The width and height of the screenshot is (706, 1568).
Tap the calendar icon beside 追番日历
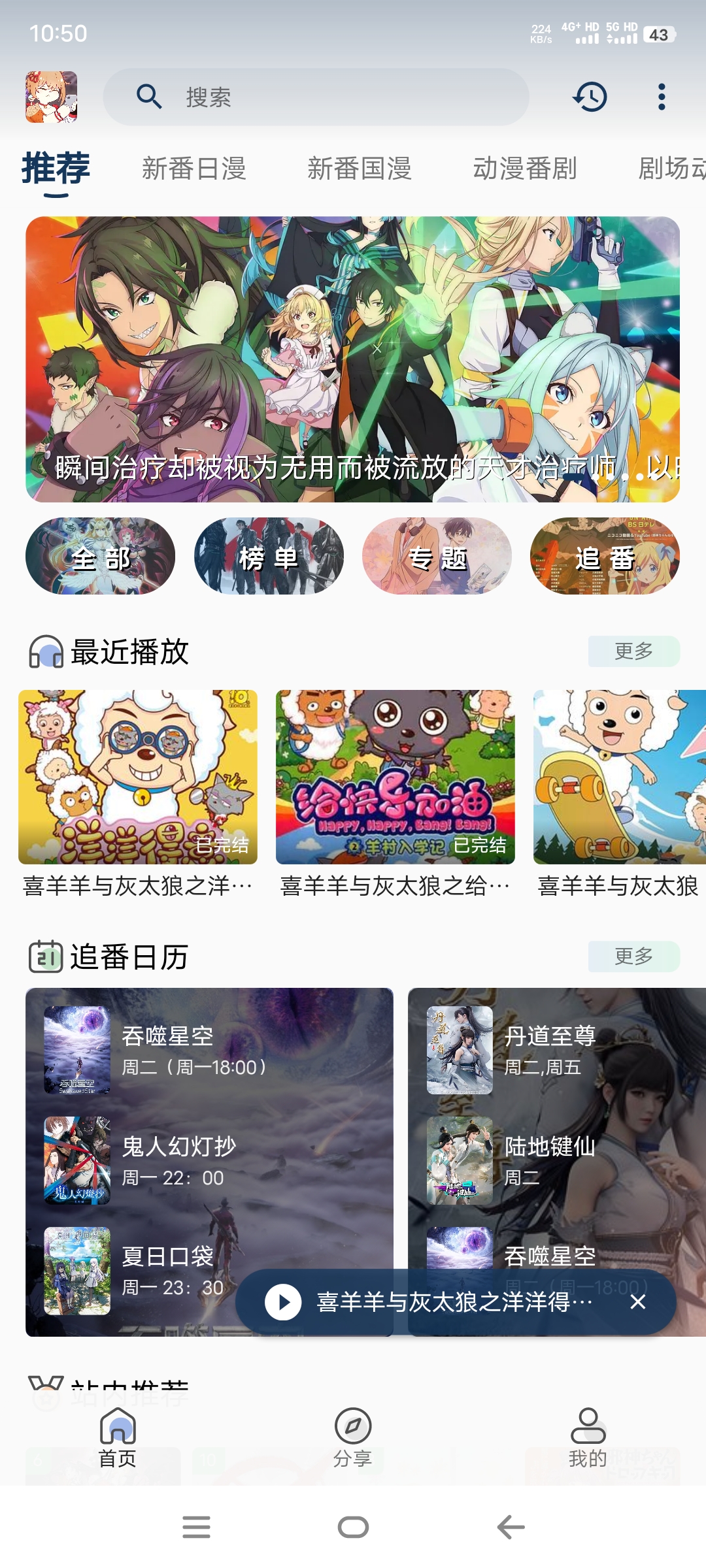44,956
